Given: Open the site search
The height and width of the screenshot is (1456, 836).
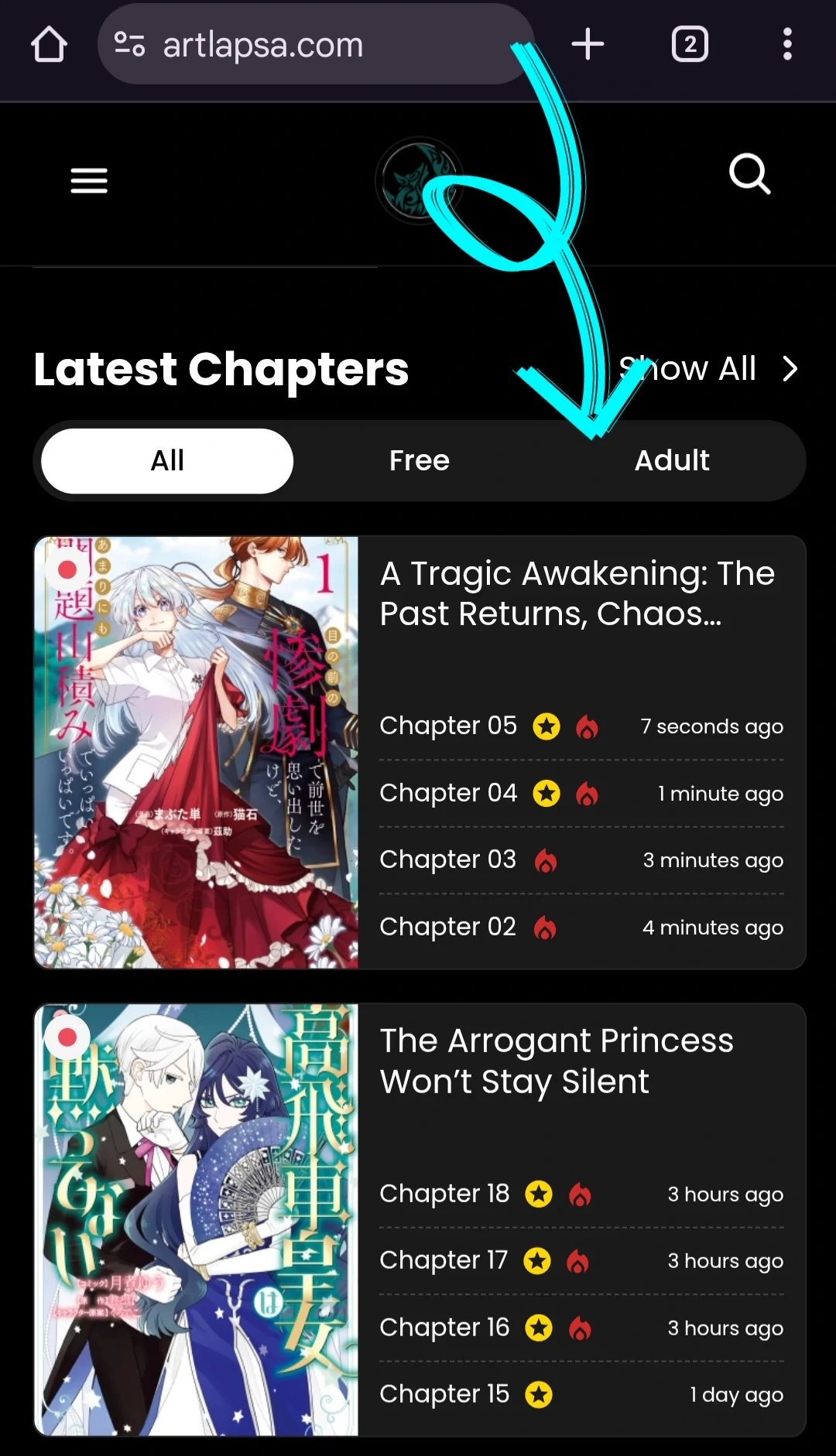Looking at the screenshot, I should (749, 175).
